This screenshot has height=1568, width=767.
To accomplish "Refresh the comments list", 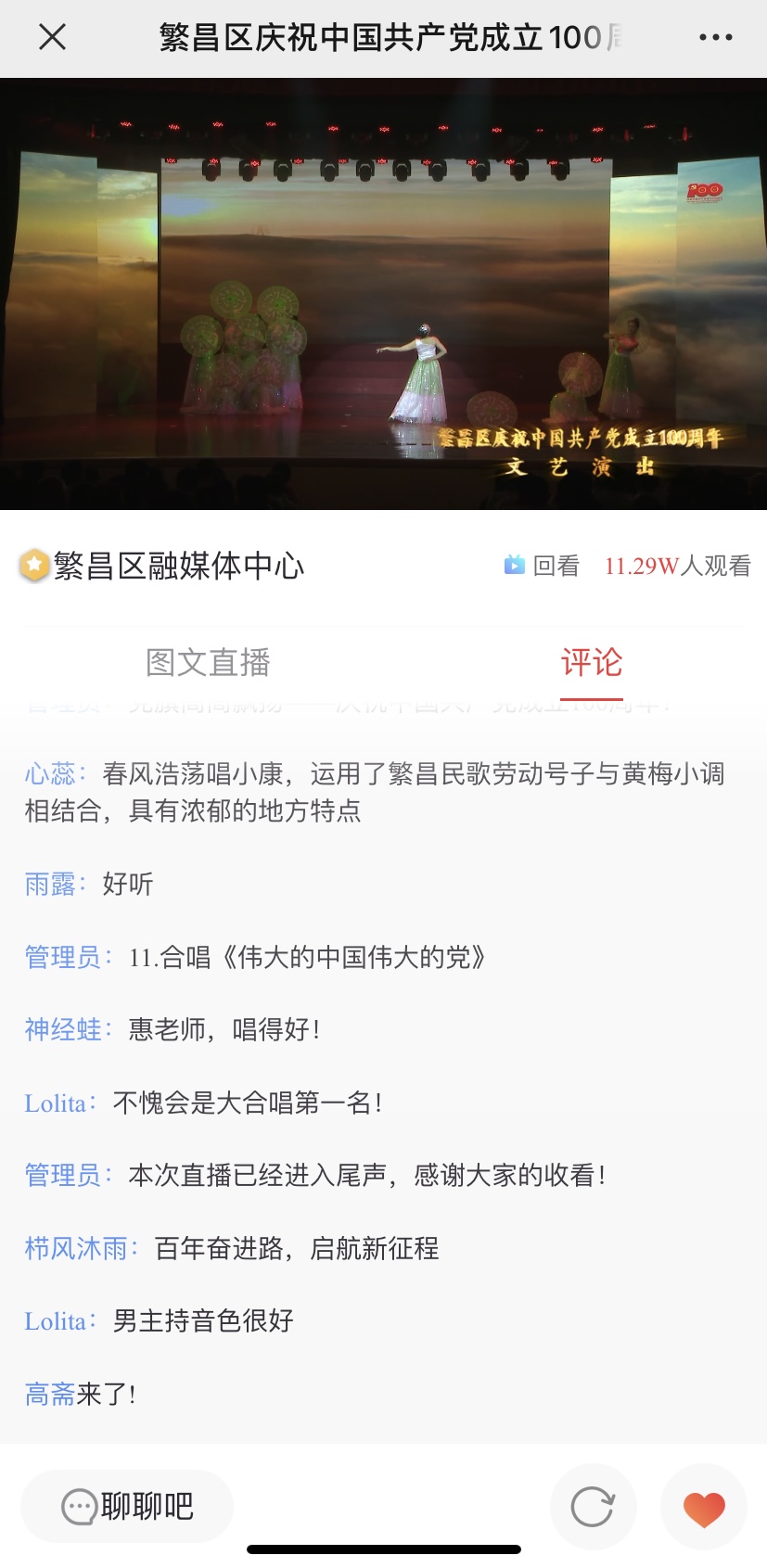I will coord(593,1507).
